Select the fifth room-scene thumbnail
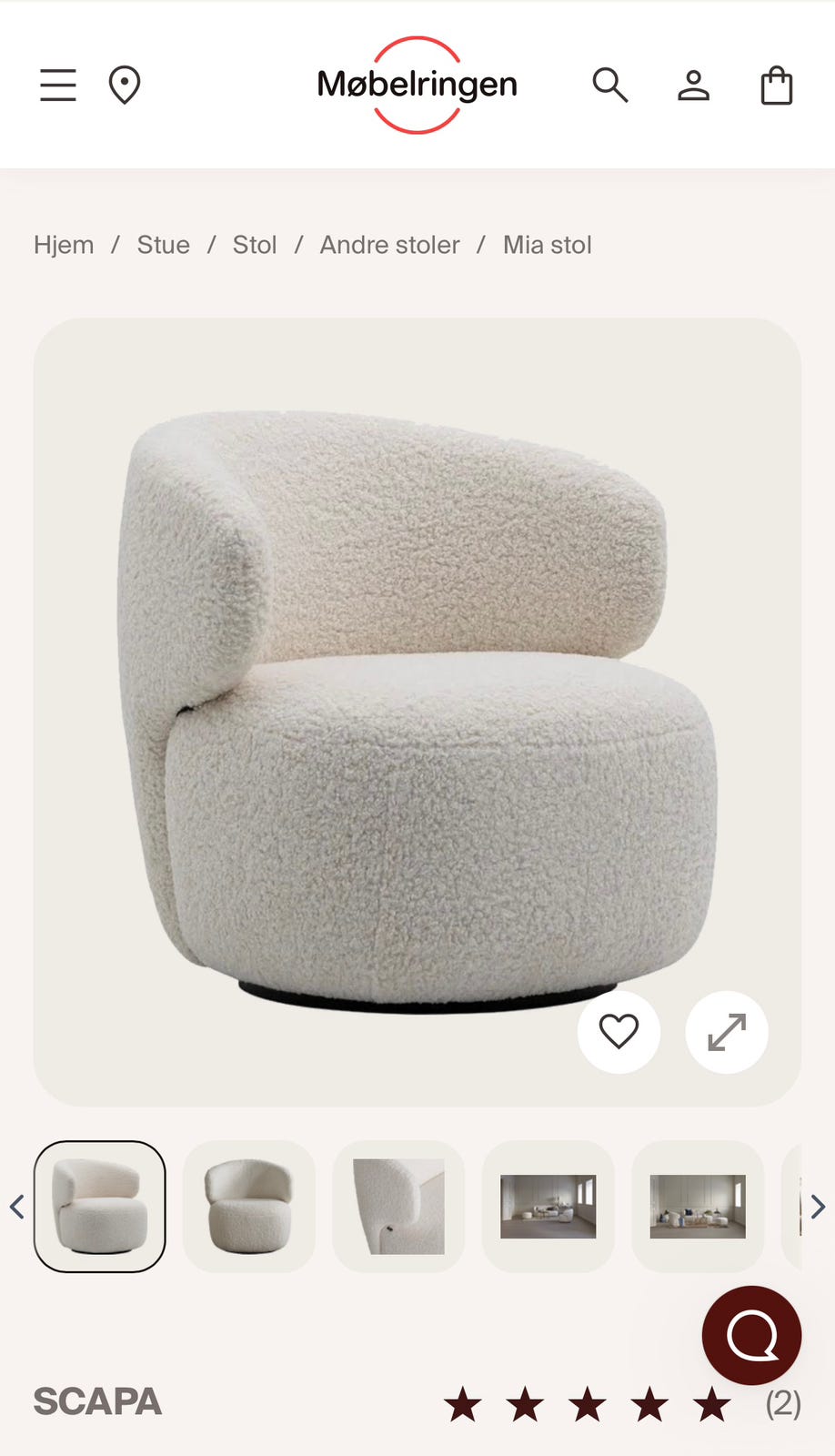Image resolution: width=835 pixels, height=1456 pixels. [698, 1207]
